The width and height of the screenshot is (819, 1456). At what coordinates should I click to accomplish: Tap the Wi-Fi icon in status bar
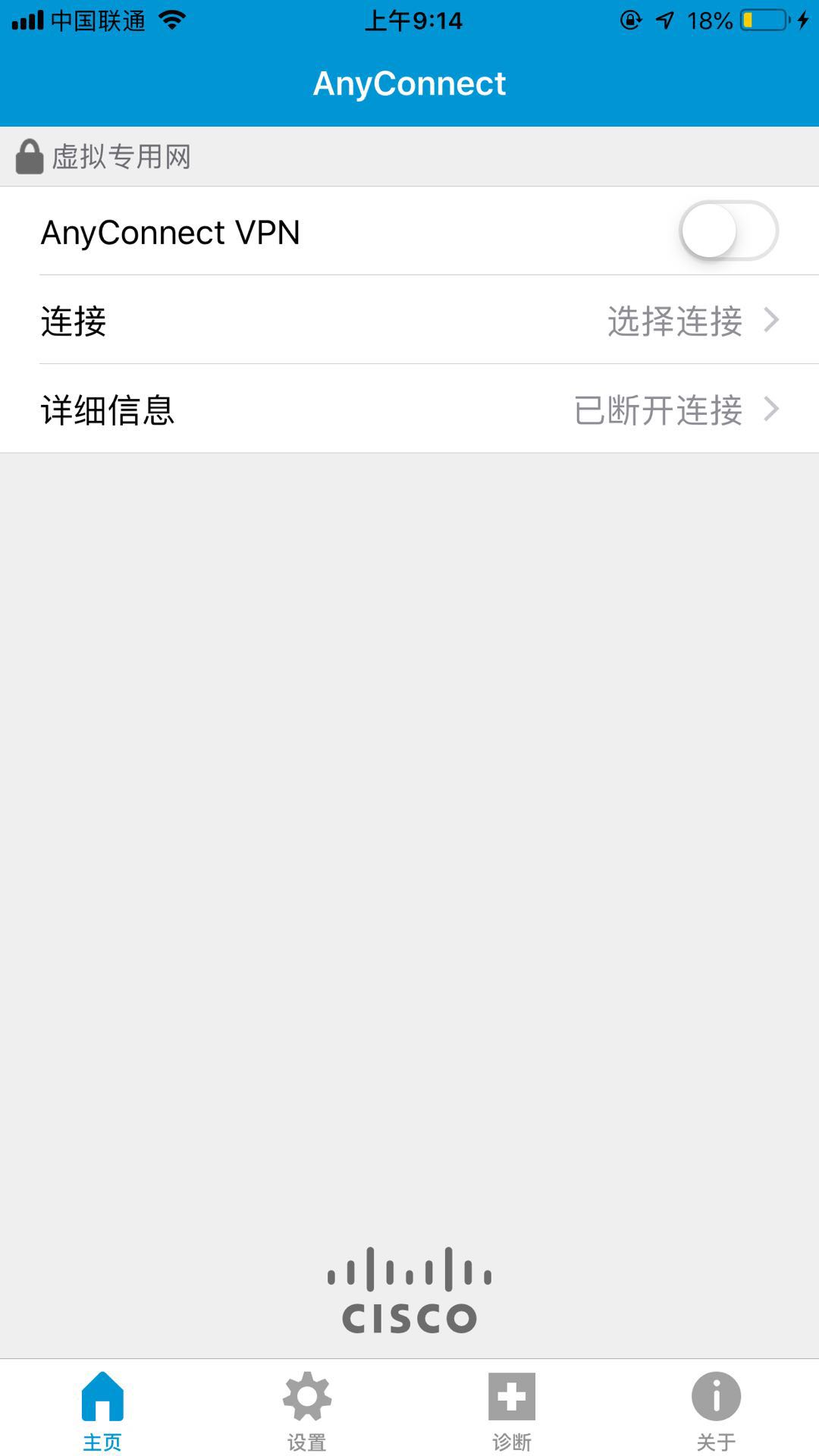[x=171, y=19]
